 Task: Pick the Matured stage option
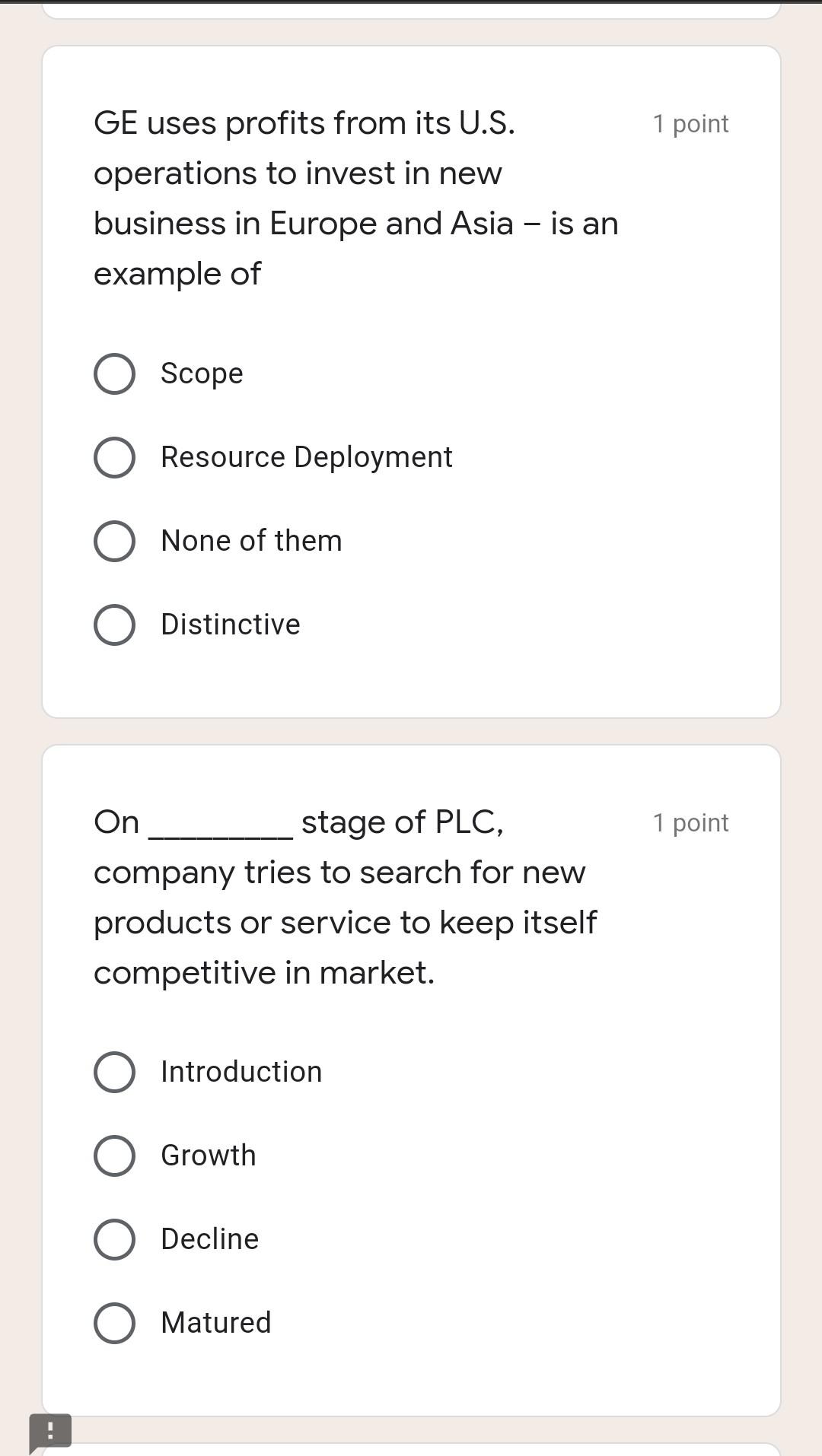click(x=115, y=1323)
